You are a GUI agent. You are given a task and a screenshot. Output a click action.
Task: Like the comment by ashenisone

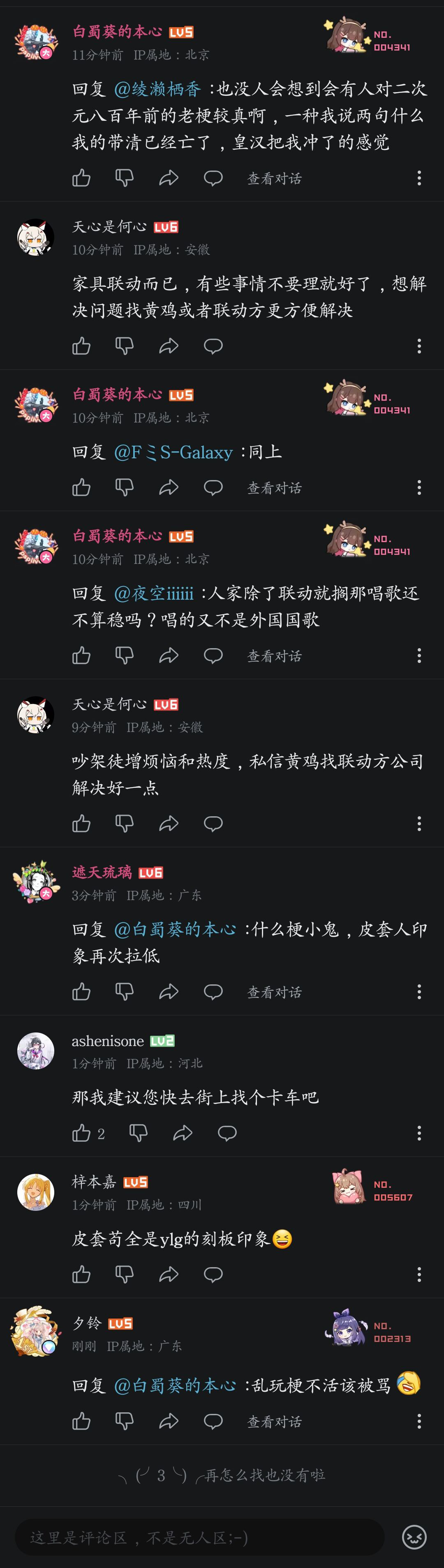click(x=81, y=1133)
